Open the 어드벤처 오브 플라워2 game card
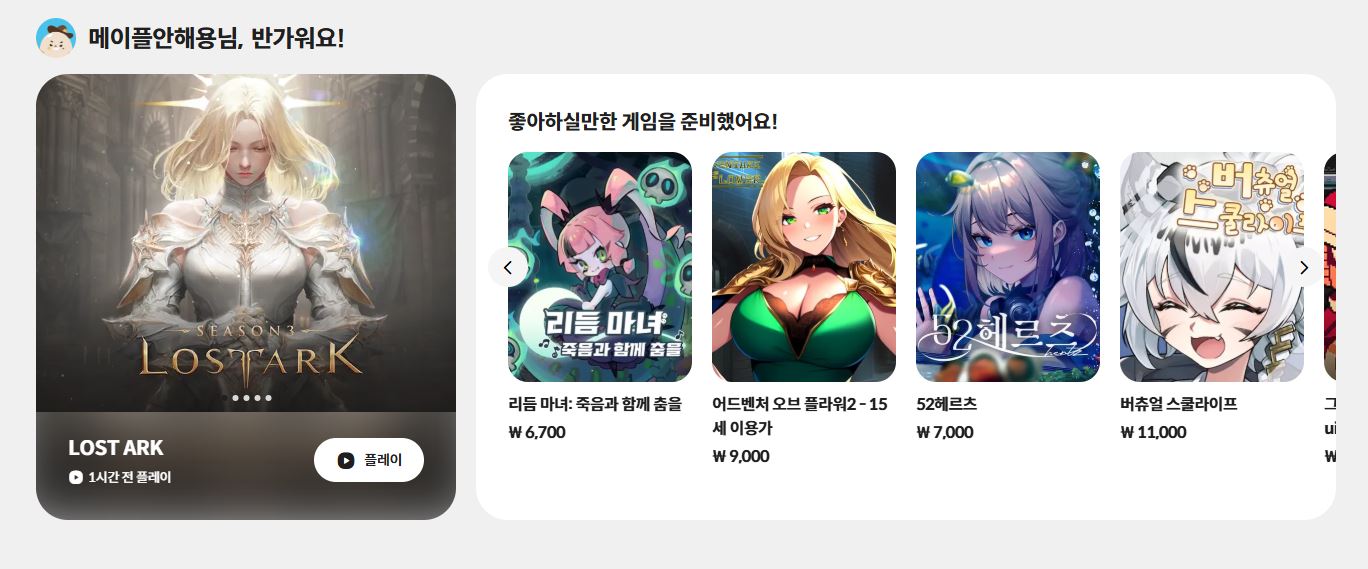 tap(803, 267)
